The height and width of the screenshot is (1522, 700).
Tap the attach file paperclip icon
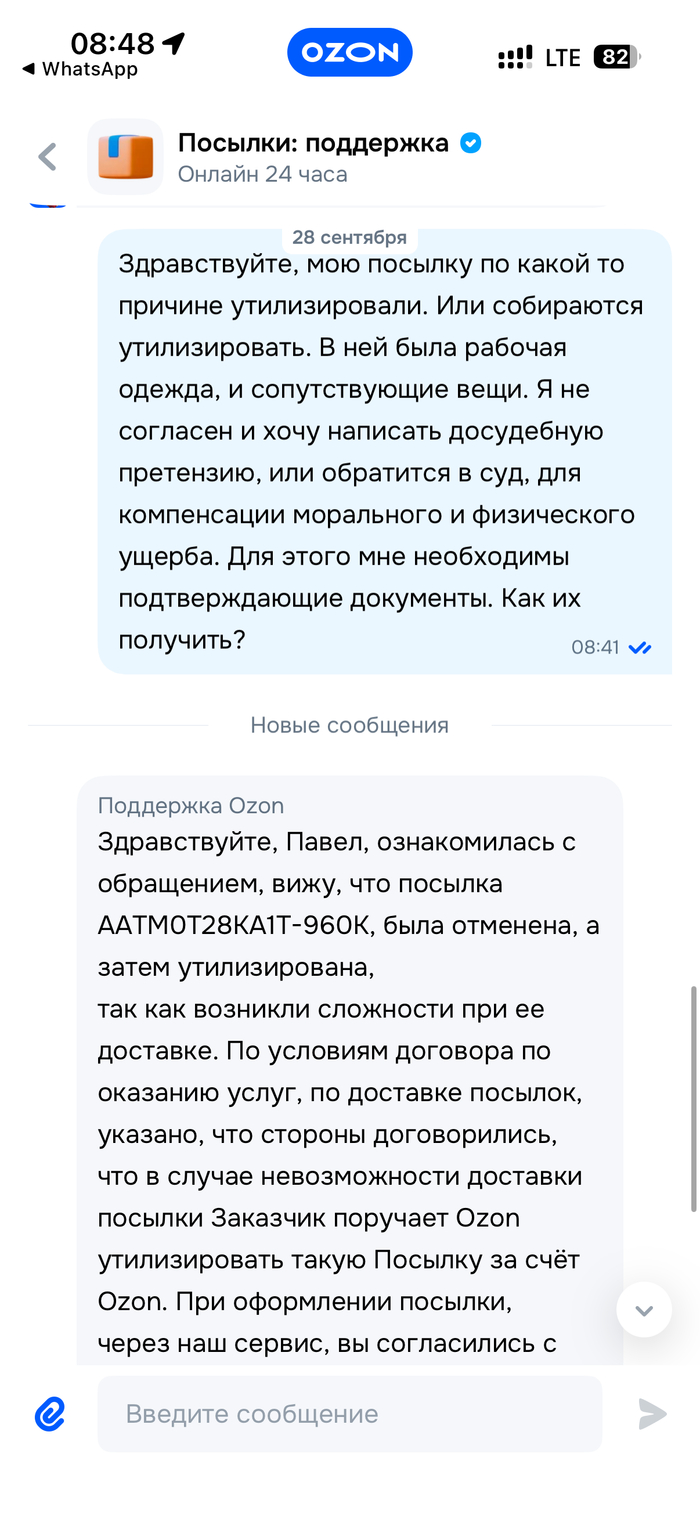click(x=50, y=1413)
